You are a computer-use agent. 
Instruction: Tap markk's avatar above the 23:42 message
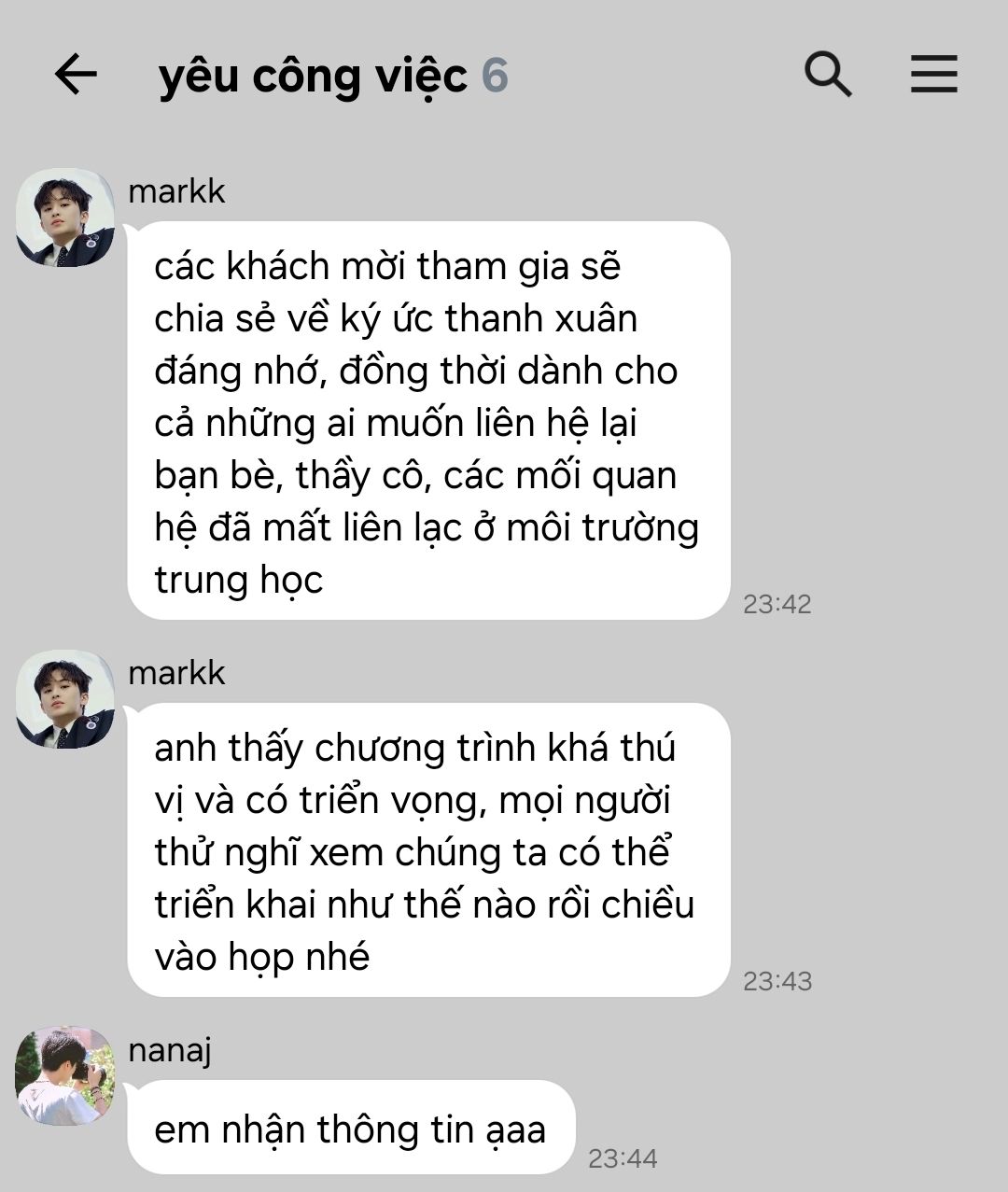pos(64,217)
